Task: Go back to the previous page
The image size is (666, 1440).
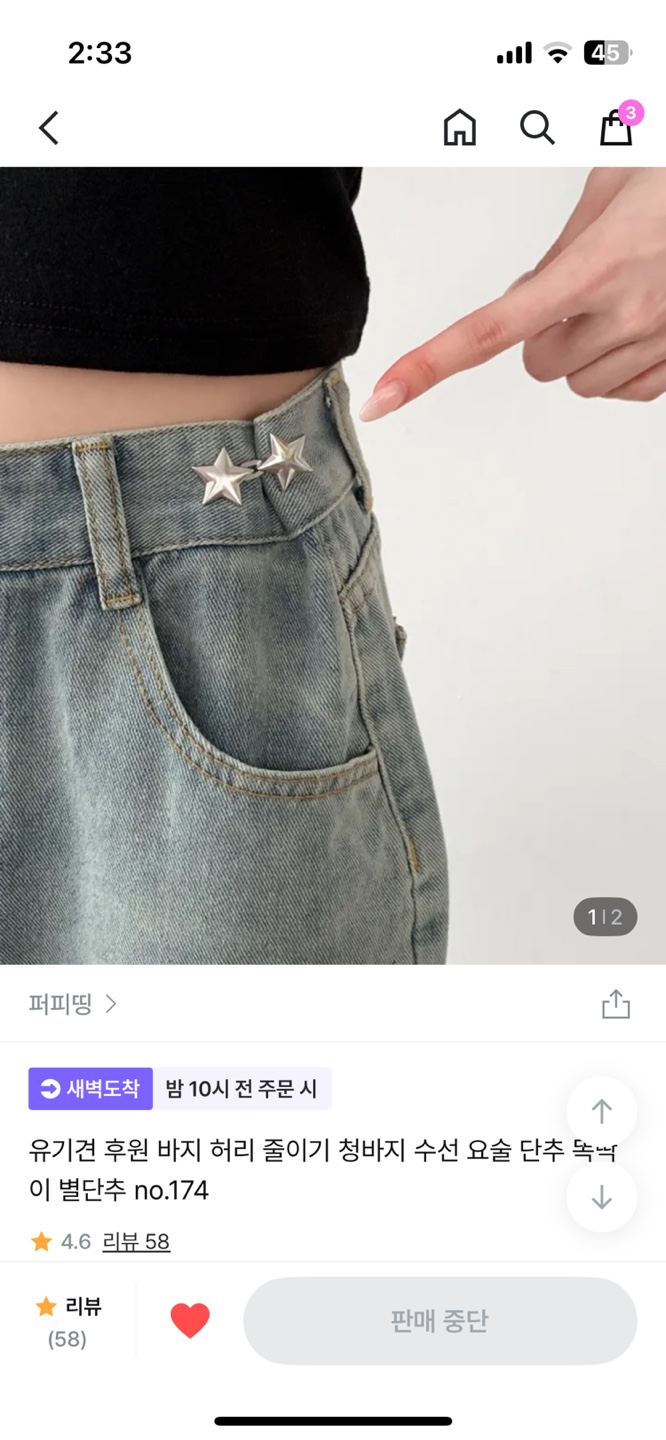Action: coord(49,128)
